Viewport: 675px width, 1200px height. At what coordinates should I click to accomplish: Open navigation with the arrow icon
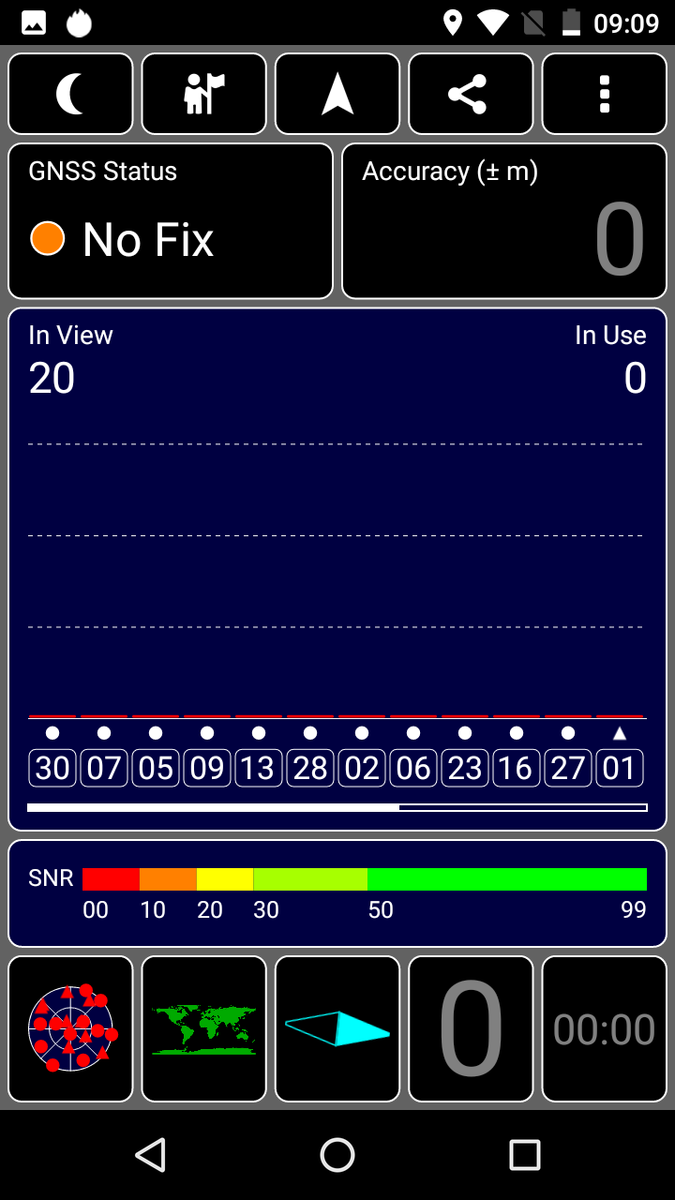click(x=337, y=95)
